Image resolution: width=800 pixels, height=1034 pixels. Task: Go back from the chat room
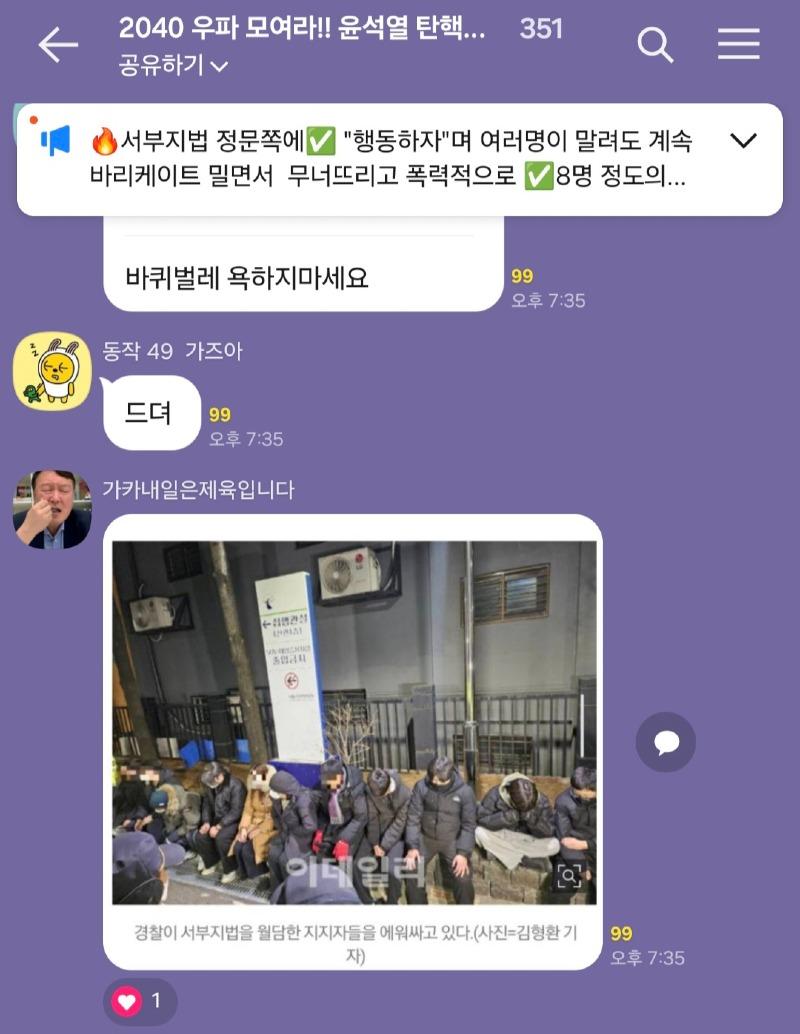click(58, 45)
